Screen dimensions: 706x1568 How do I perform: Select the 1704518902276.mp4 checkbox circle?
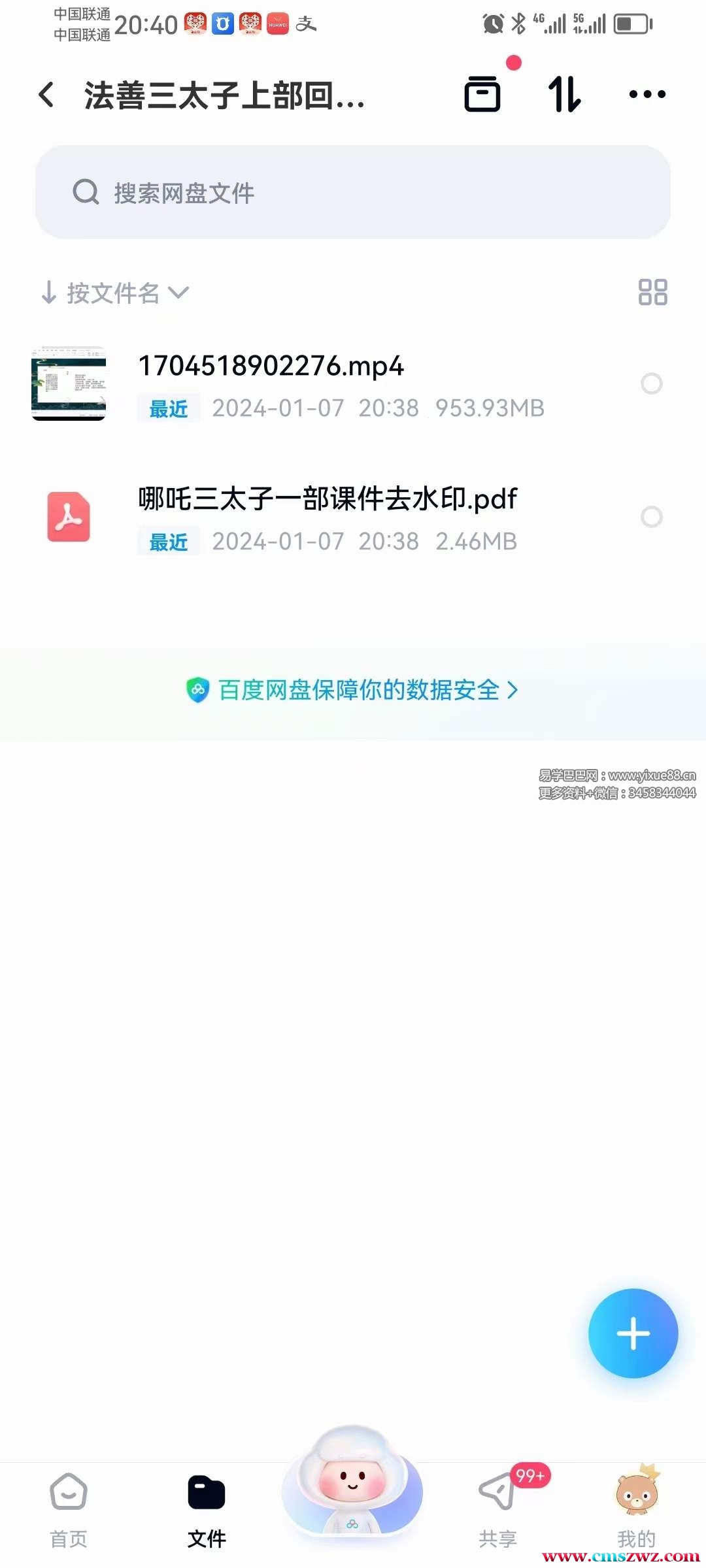click(x=651, y=384)
